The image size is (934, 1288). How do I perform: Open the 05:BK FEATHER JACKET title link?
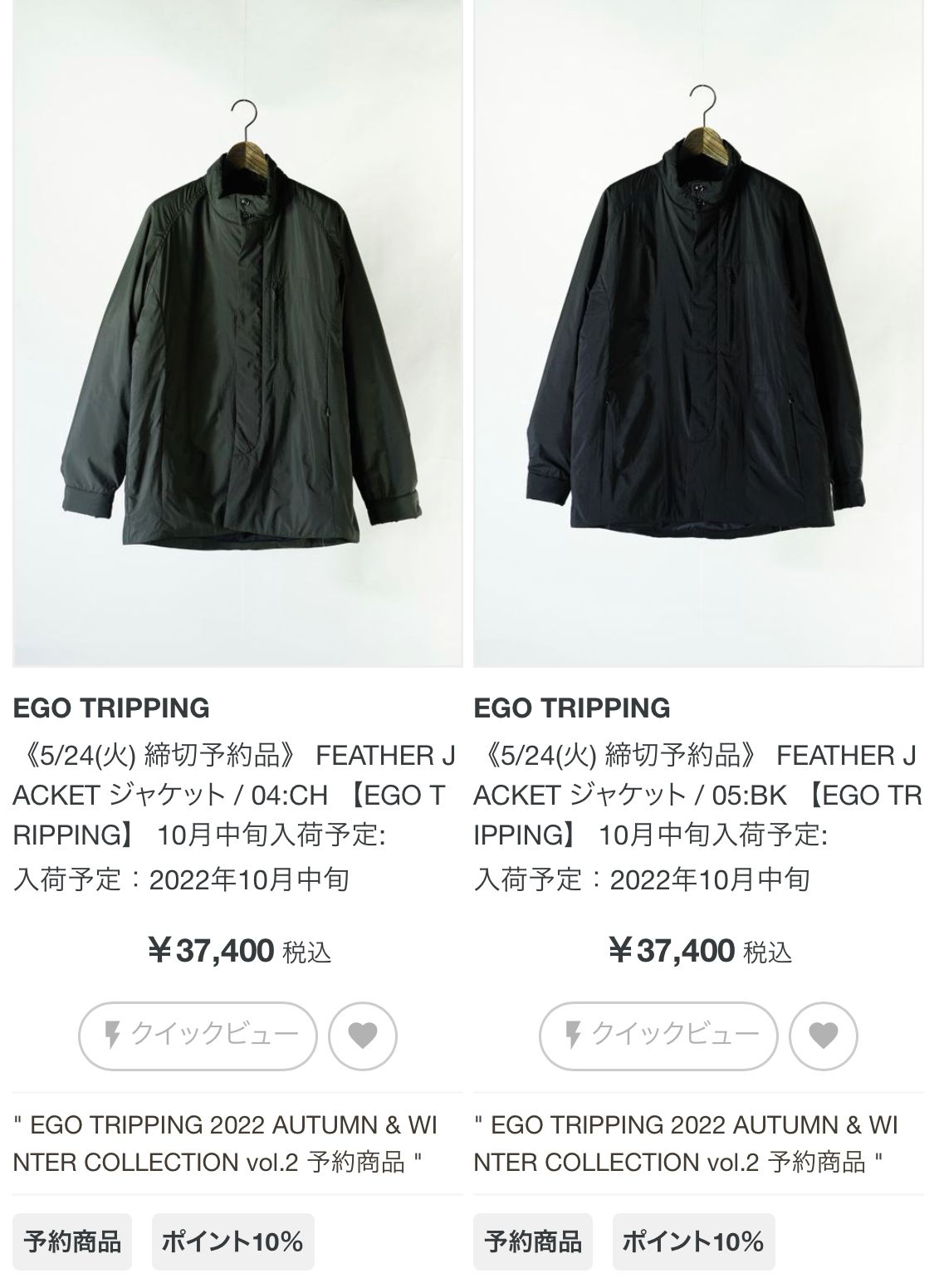(696, 795)
